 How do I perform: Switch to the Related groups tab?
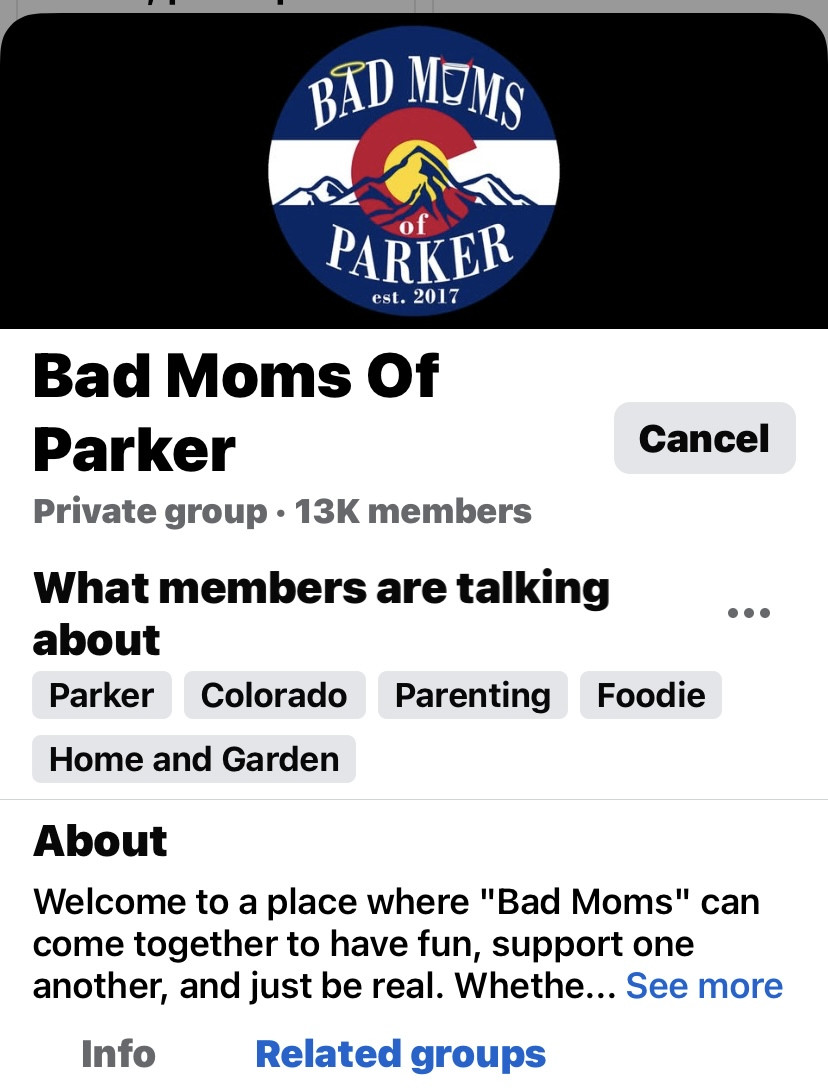pos(401,1054)
